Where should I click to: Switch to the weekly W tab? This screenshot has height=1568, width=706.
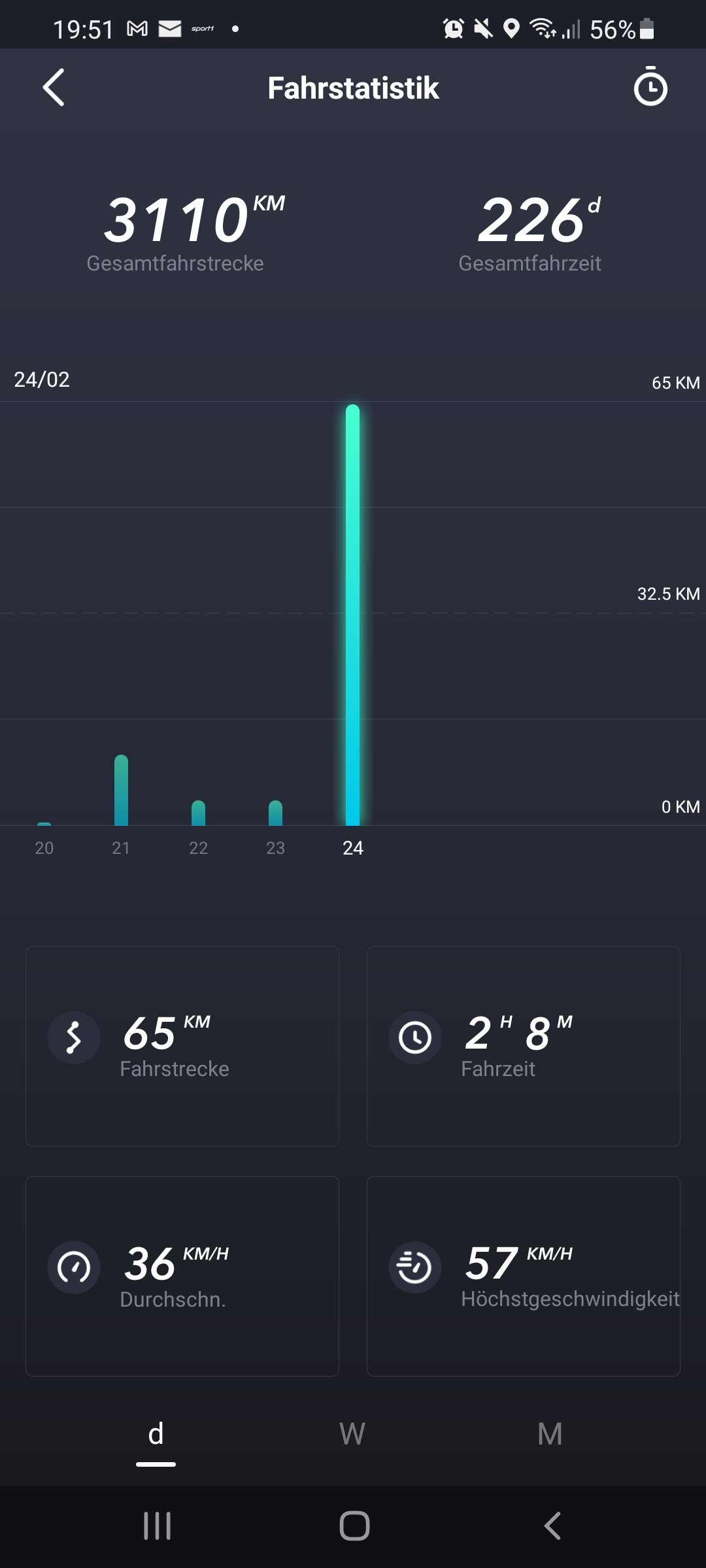(x=352, y=1435)
